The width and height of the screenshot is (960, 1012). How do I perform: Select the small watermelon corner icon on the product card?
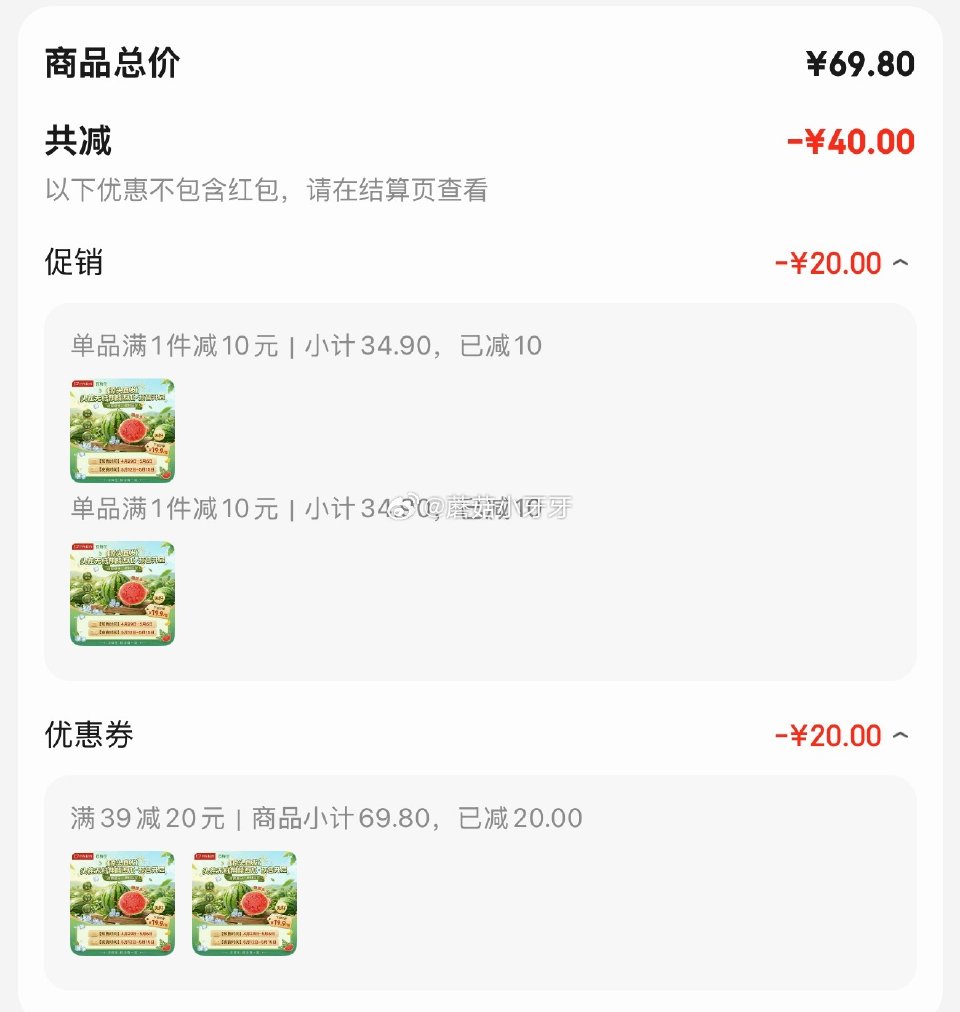pyautogui.click(x=166, y=476)
